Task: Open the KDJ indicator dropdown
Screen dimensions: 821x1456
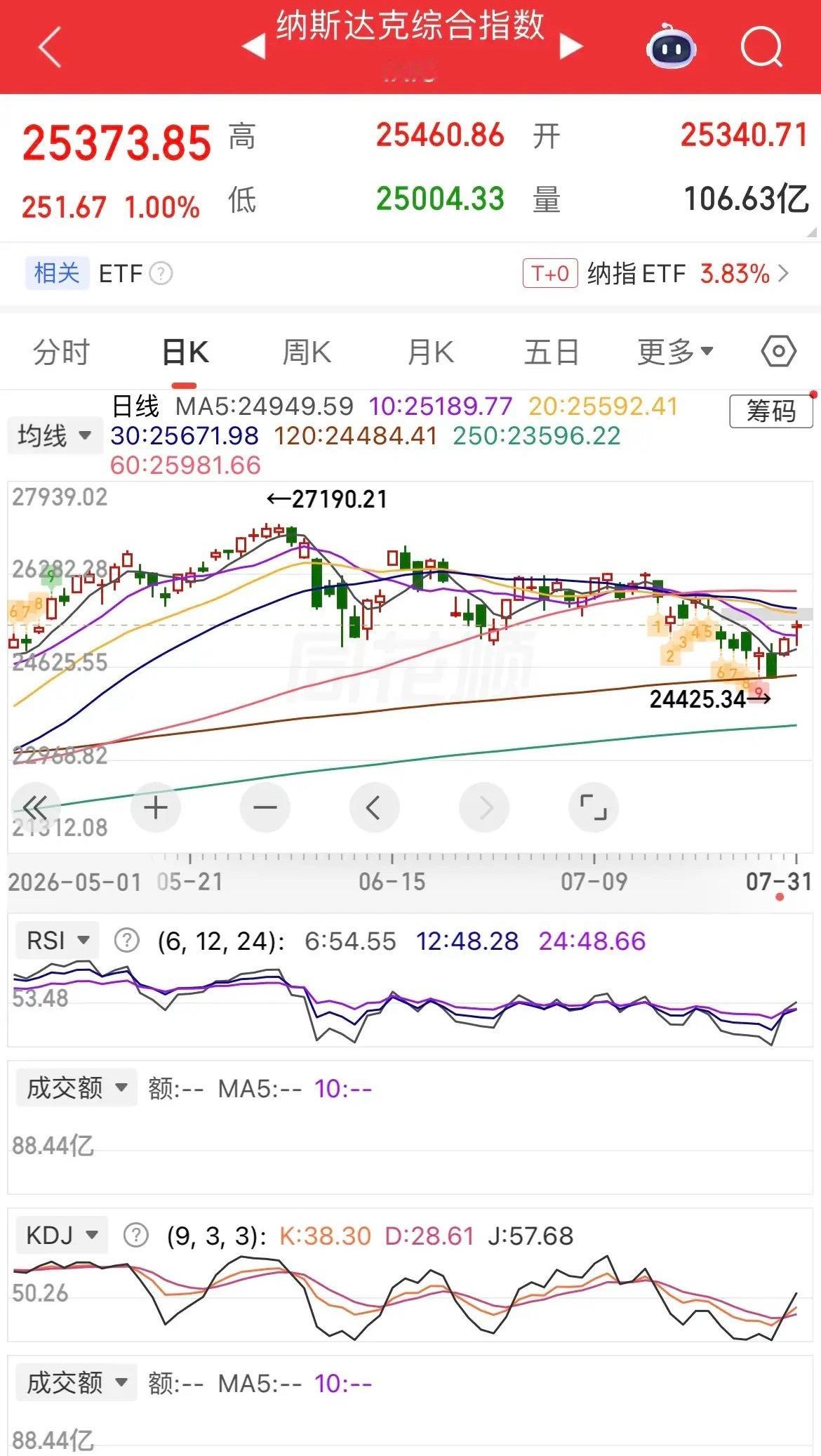Action: point(61,1235)
